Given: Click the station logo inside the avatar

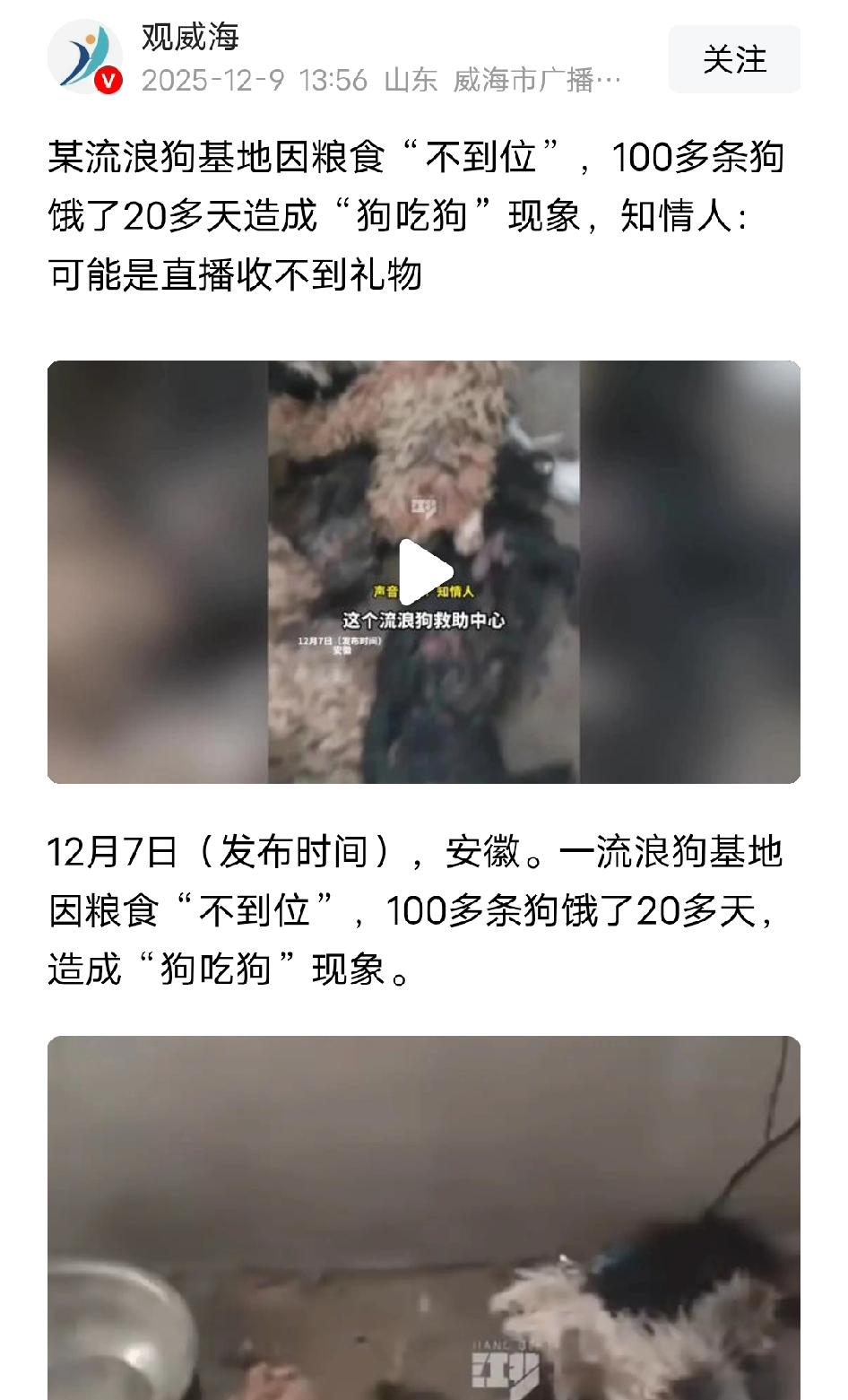Looking at the screenshot, I should click(87, 52).
